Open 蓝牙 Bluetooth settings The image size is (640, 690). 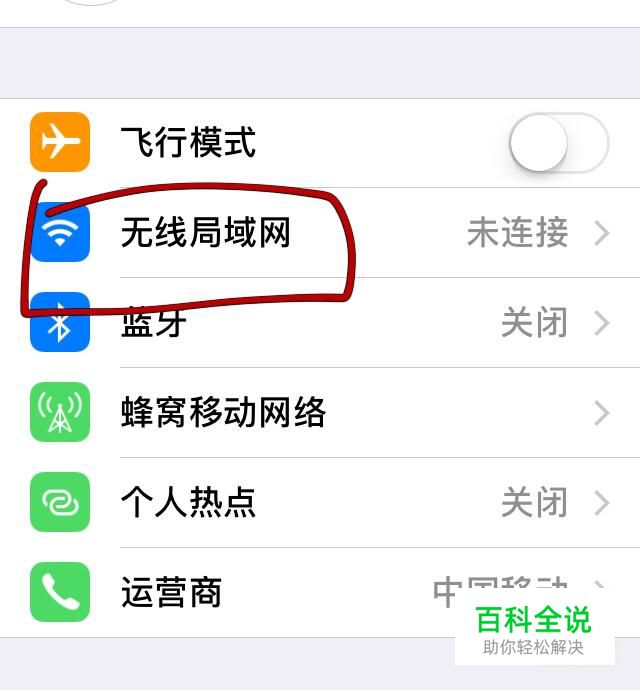pos(320,324)
